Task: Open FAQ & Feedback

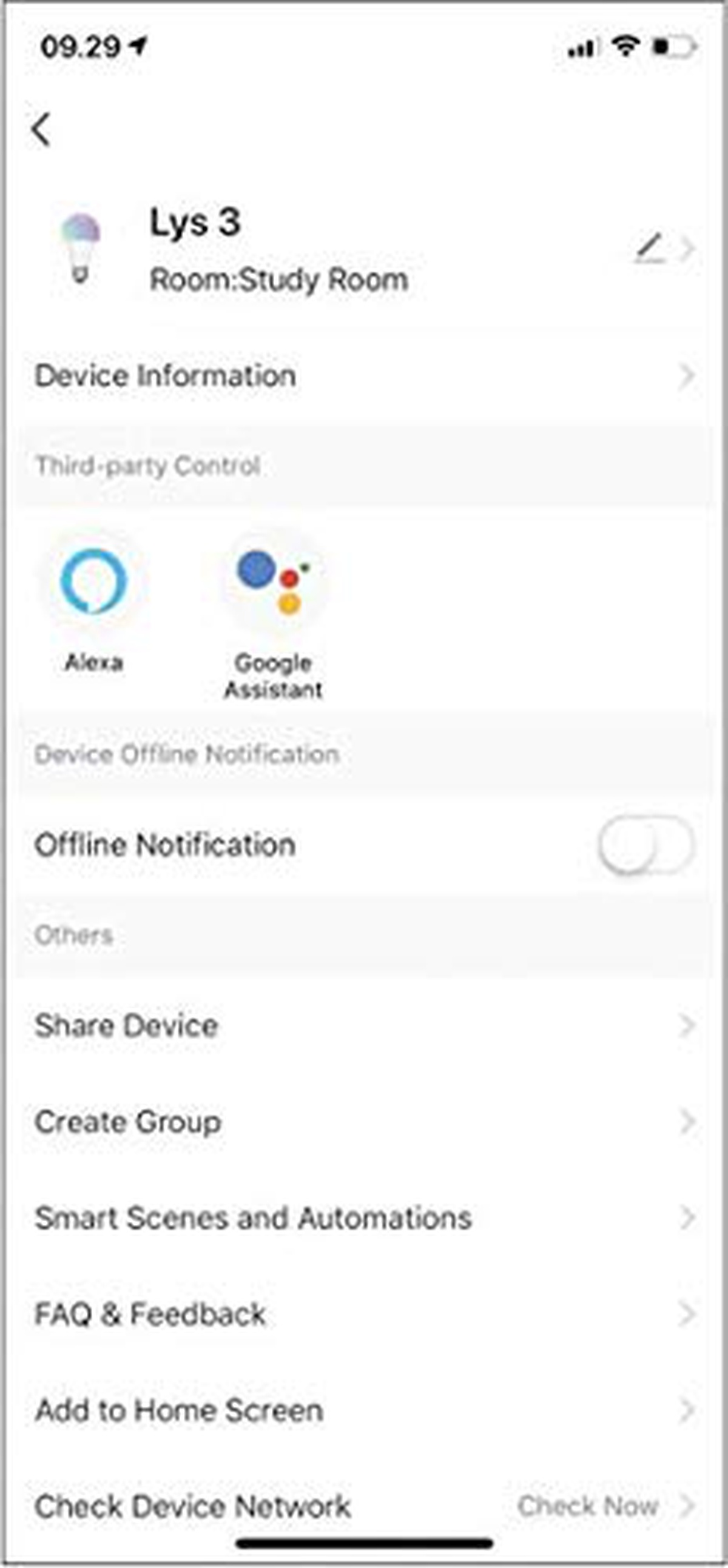Action: click(363, 1314)
